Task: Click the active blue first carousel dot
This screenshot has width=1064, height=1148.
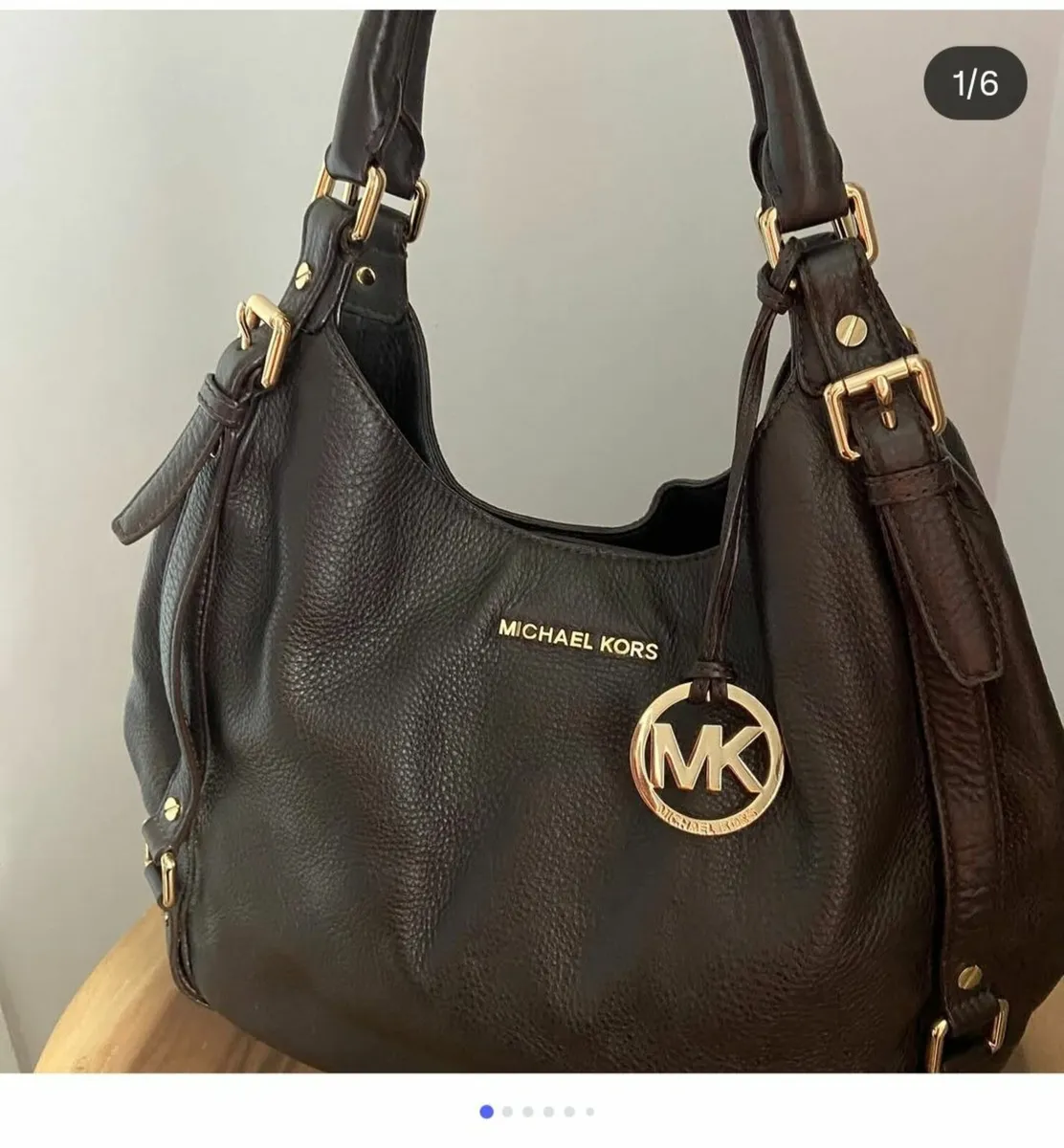Action: [x=487, y=1111]
